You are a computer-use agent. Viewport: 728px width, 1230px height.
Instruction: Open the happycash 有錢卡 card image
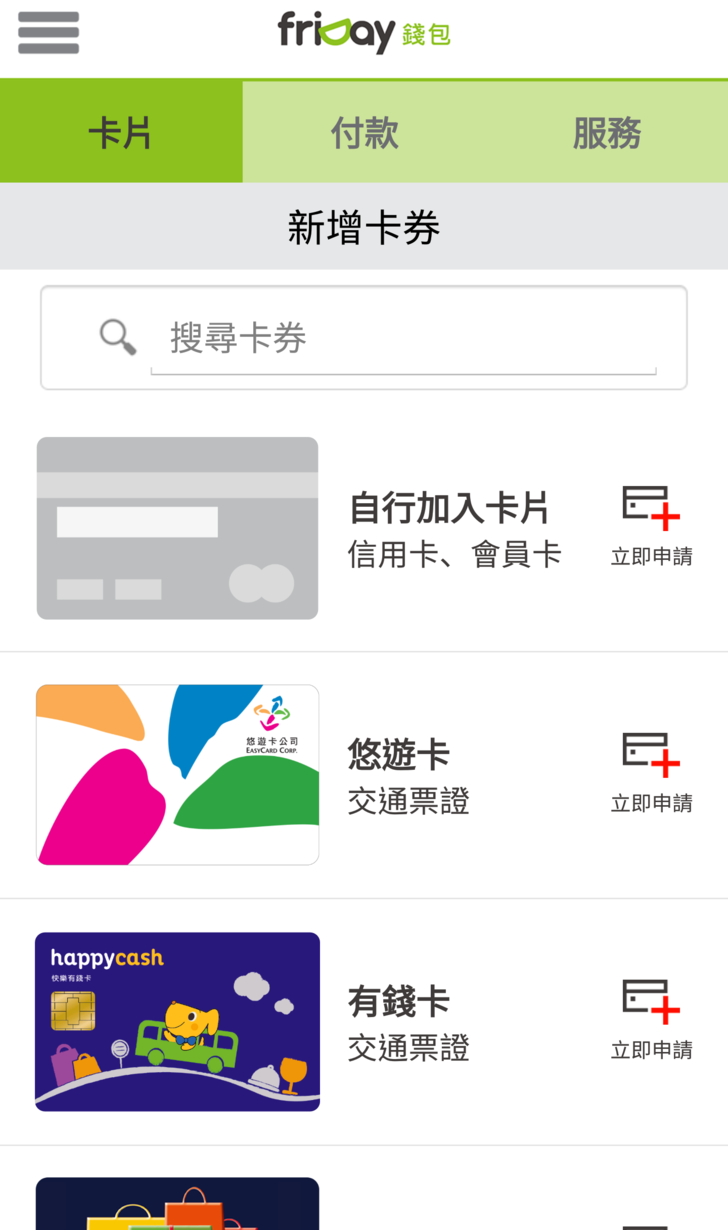[177, 1021]
